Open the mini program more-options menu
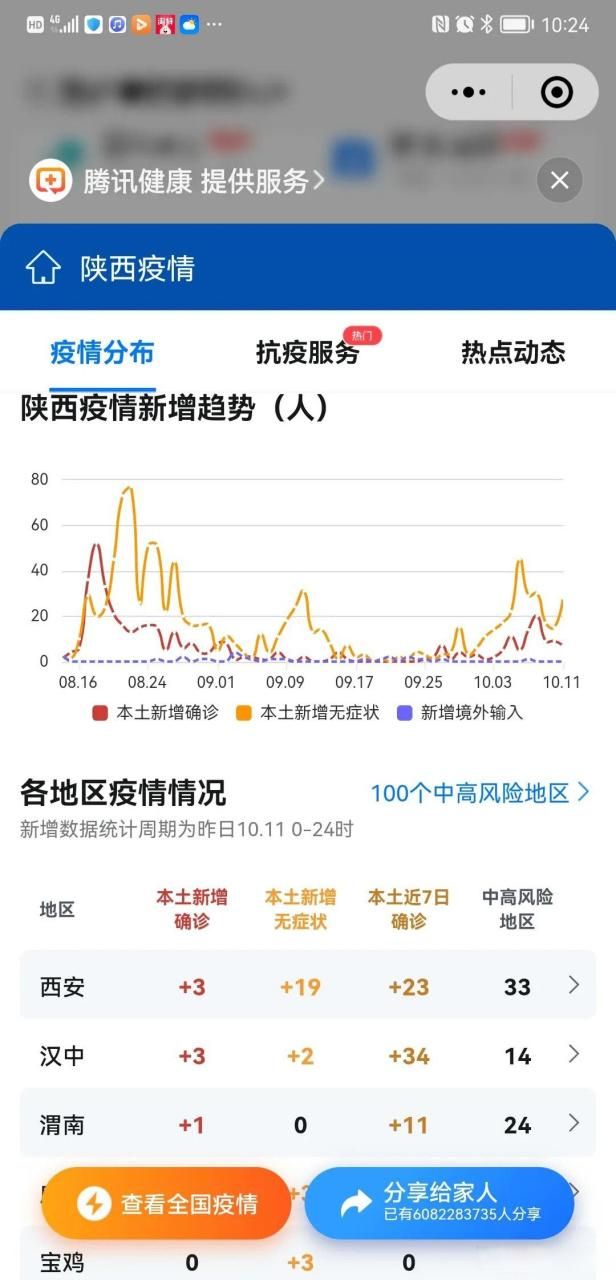Screen dimensions: 616x1280 (x=469, y=93)
